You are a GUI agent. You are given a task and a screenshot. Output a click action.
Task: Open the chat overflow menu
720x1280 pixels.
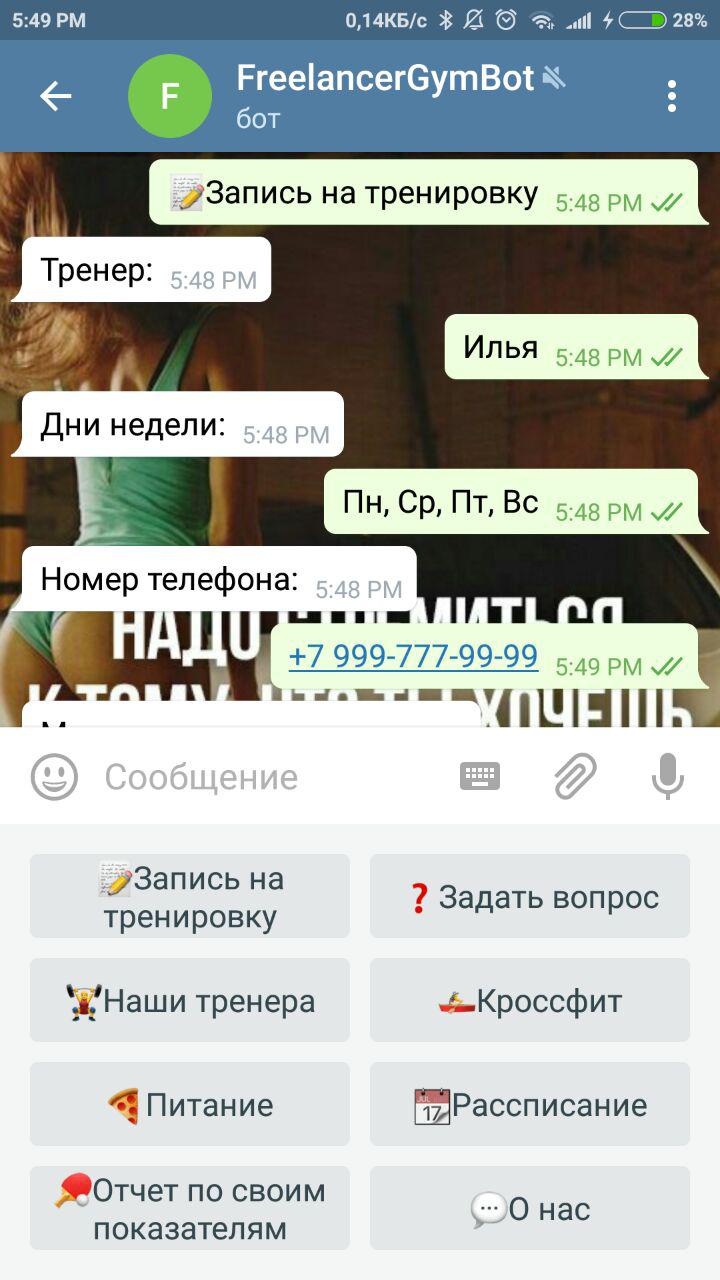click(x=671, y=96)
